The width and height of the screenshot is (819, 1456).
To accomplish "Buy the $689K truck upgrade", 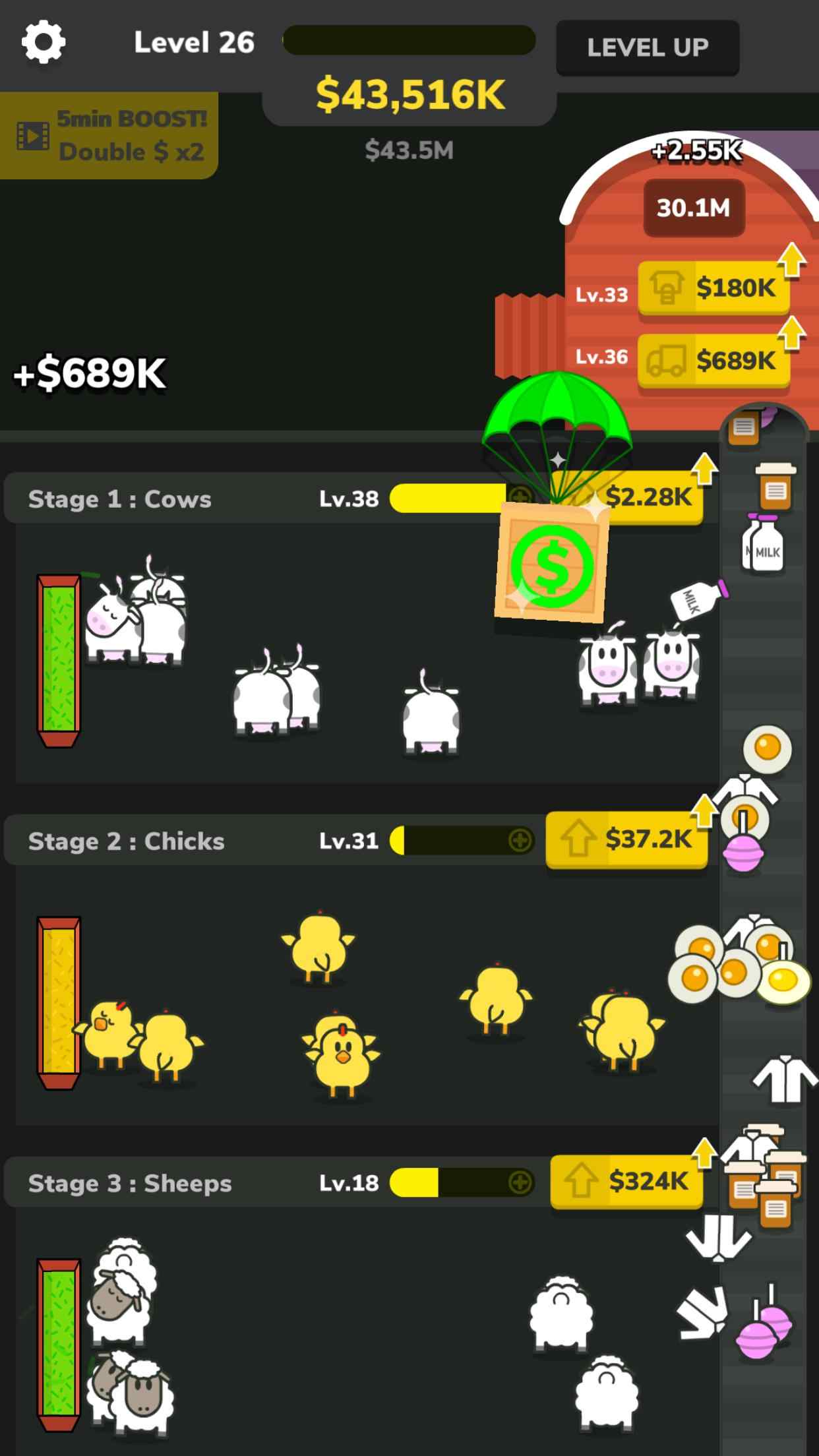I will (x=714, y=361).
